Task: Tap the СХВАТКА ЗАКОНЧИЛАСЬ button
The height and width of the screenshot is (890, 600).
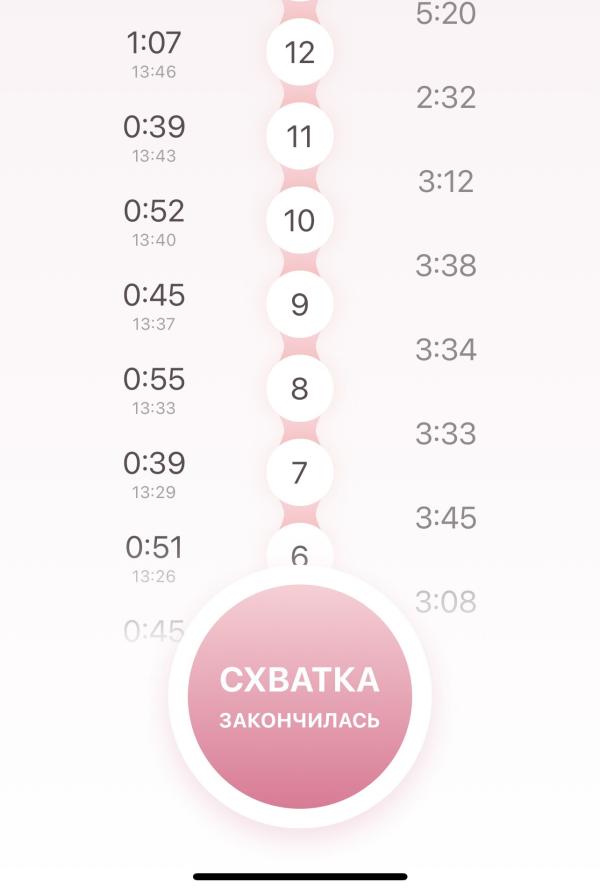Action: [300, 696]
